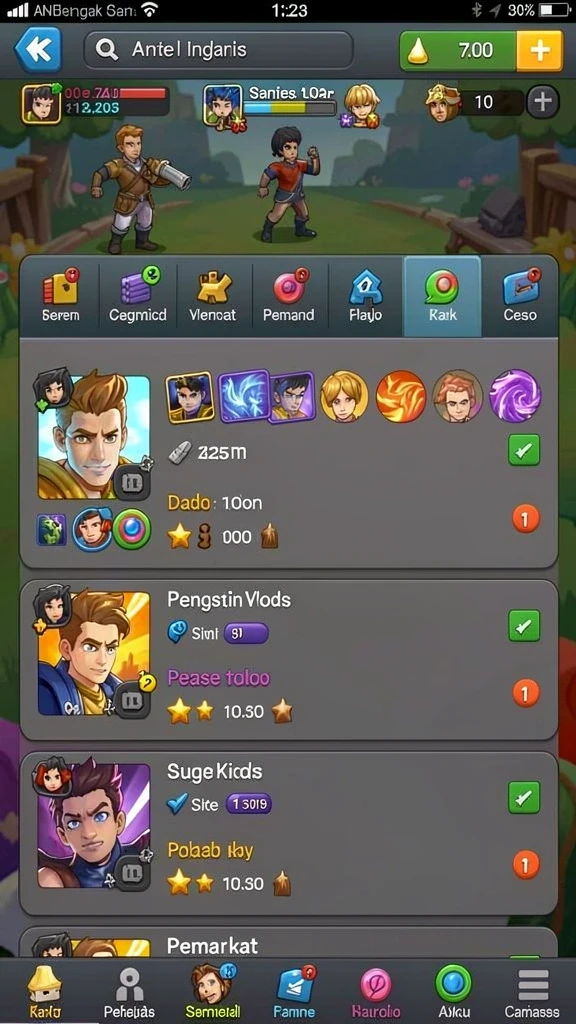The image size is (576, 1024).
Task: Go back with the double-arrow button
Action: pyautogui.click(x=37, y=50)
